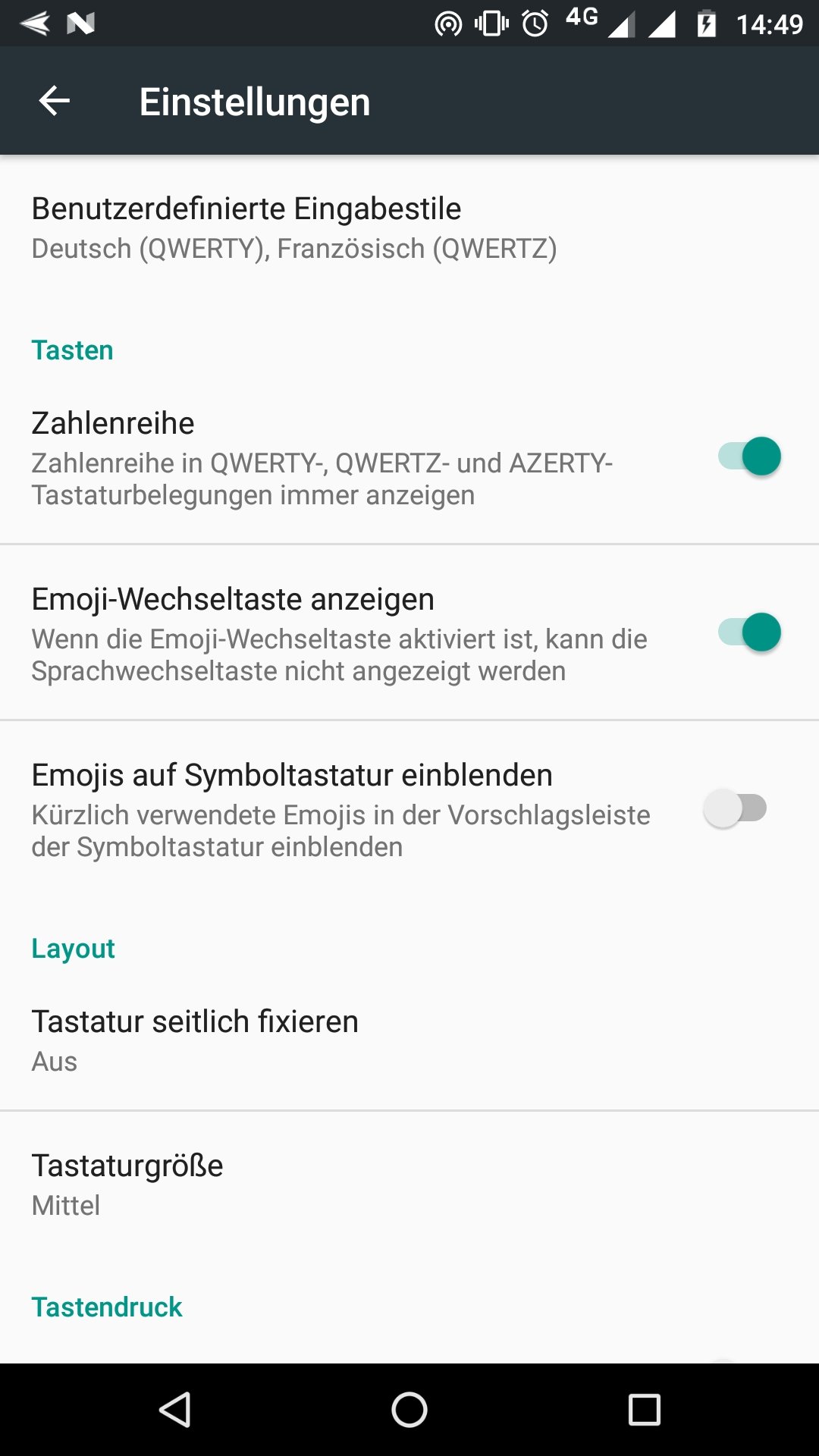Go back using the top-left arrow
The image size is (819, 1456).
(x=55, y=101)
